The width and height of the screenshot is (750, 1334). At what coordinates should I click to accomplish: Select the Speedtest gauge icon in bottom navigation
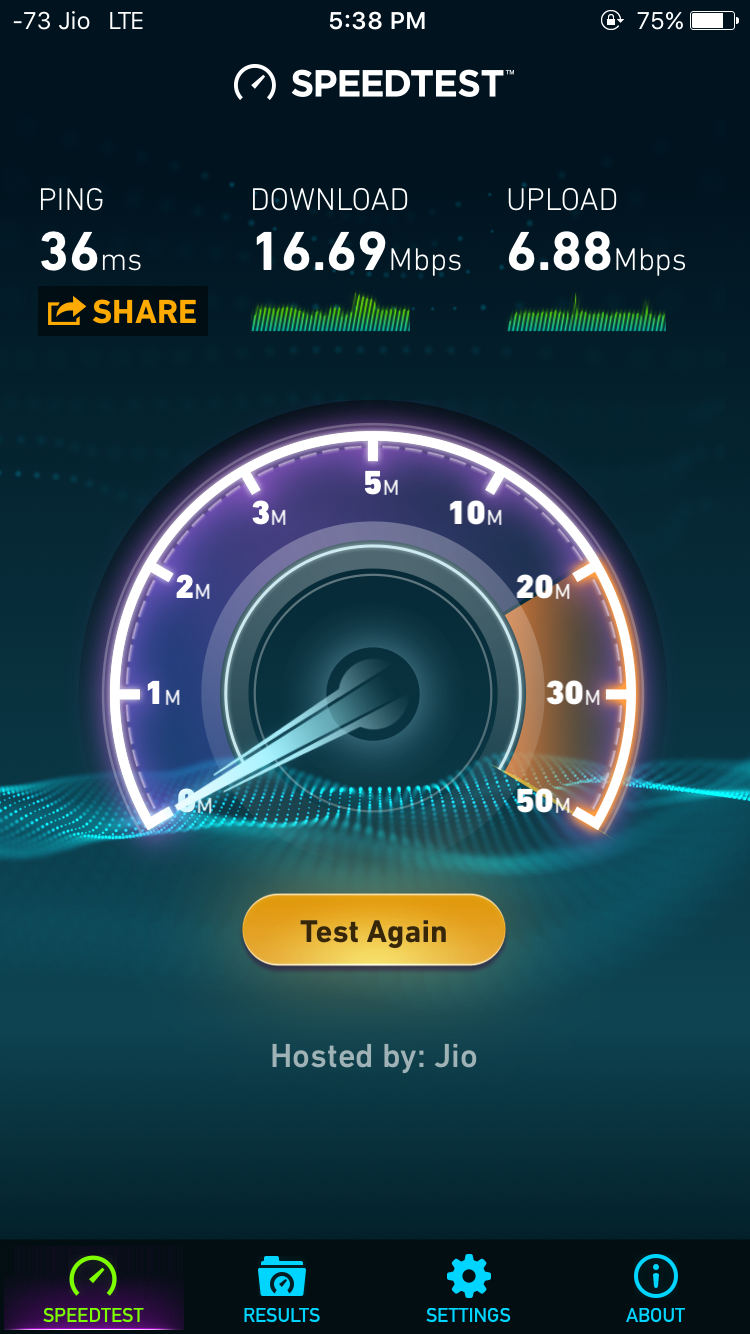[x=94, y=1276]
